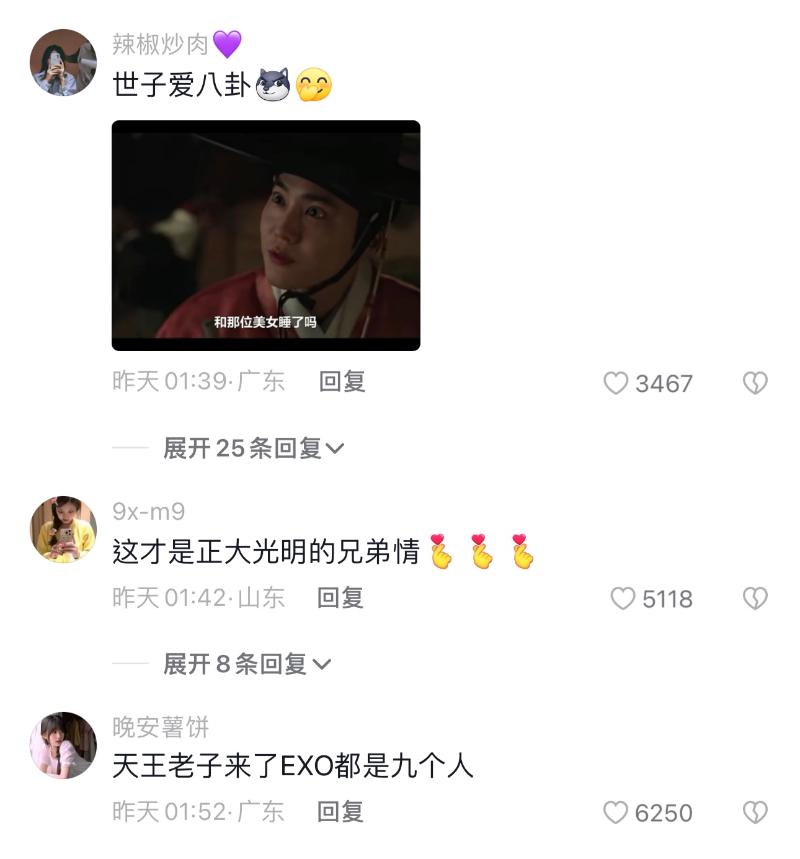Open 9x-m9's profile avatar

pyautogui.click(x=64, y=529)
